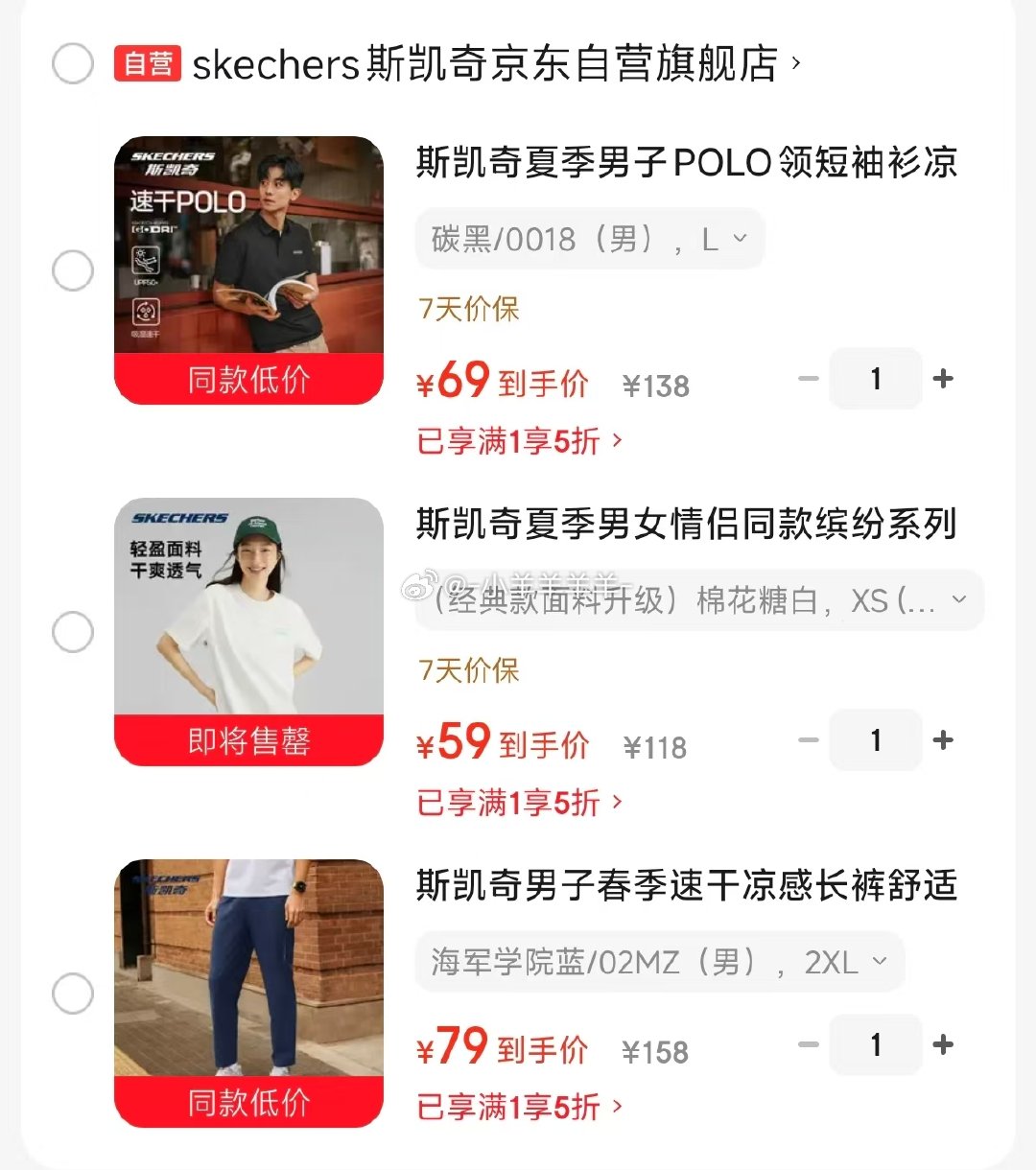Open the 斯凯奇男子春季速干凉感长裤 product title
Viewport: 1036px width, 1170px height.
(687, 885)
